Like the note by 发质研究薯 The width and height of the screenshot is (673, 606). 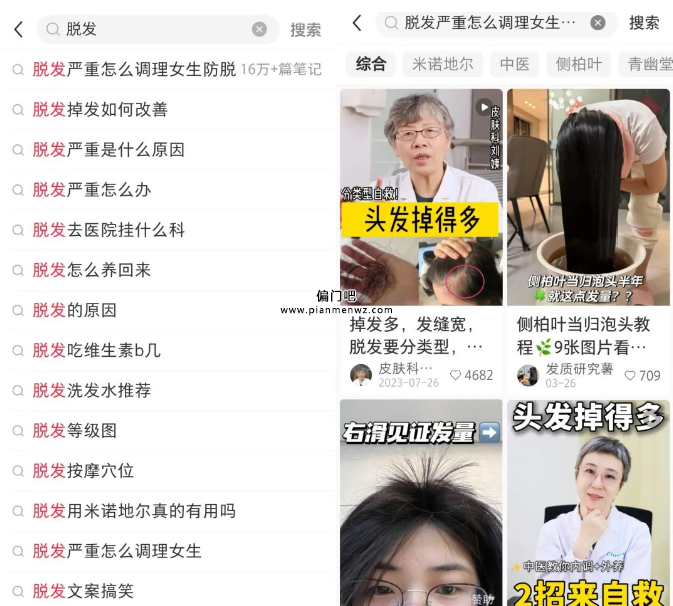tap(632, 376)
